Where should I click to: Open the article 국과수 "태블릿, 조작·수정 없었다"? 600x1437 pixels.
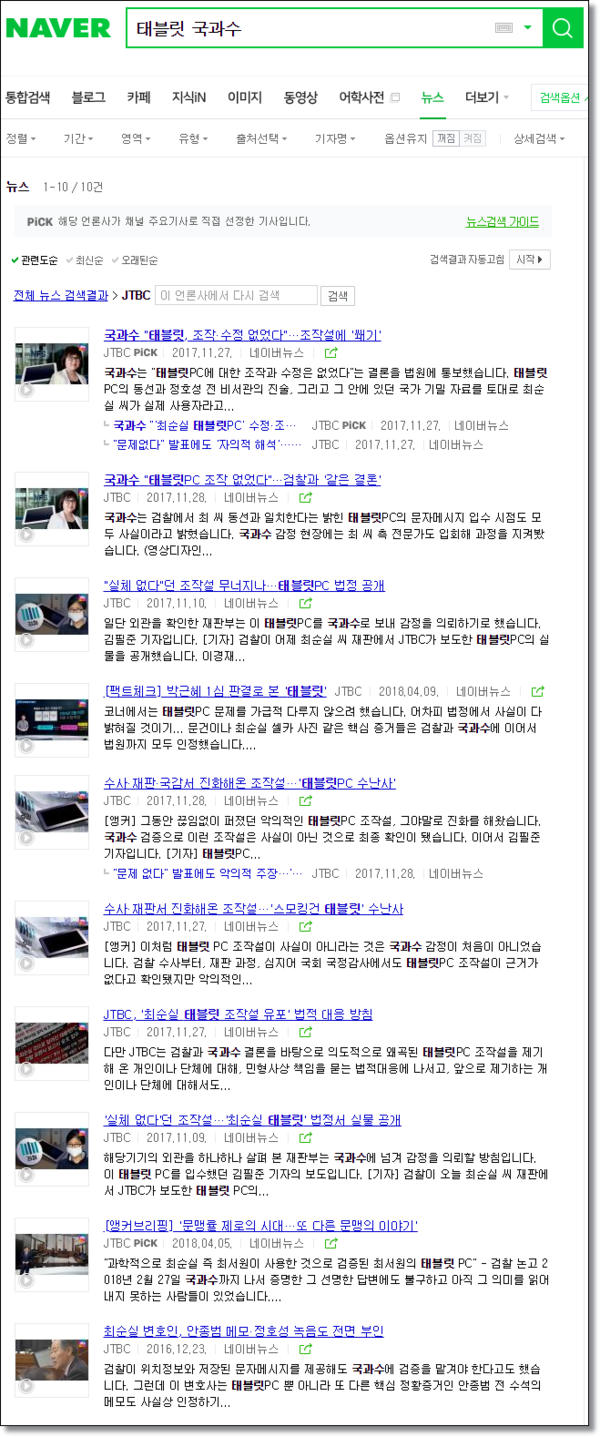pos(242,335)
